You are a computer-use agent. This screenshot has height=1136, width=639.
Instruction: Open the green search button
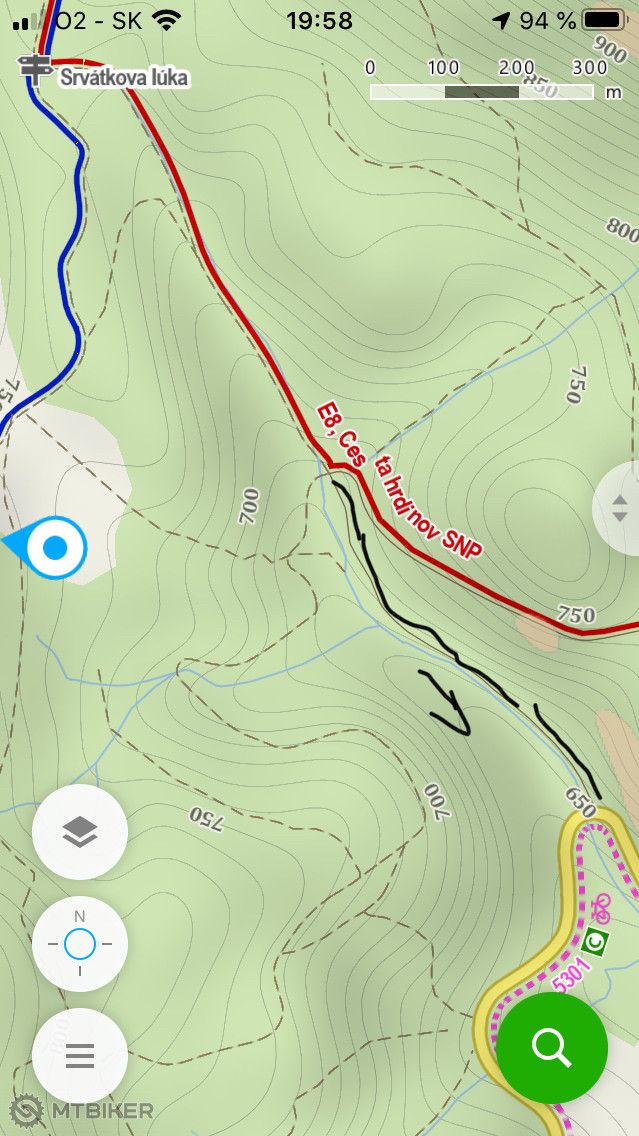click(x=551, y=1047)
